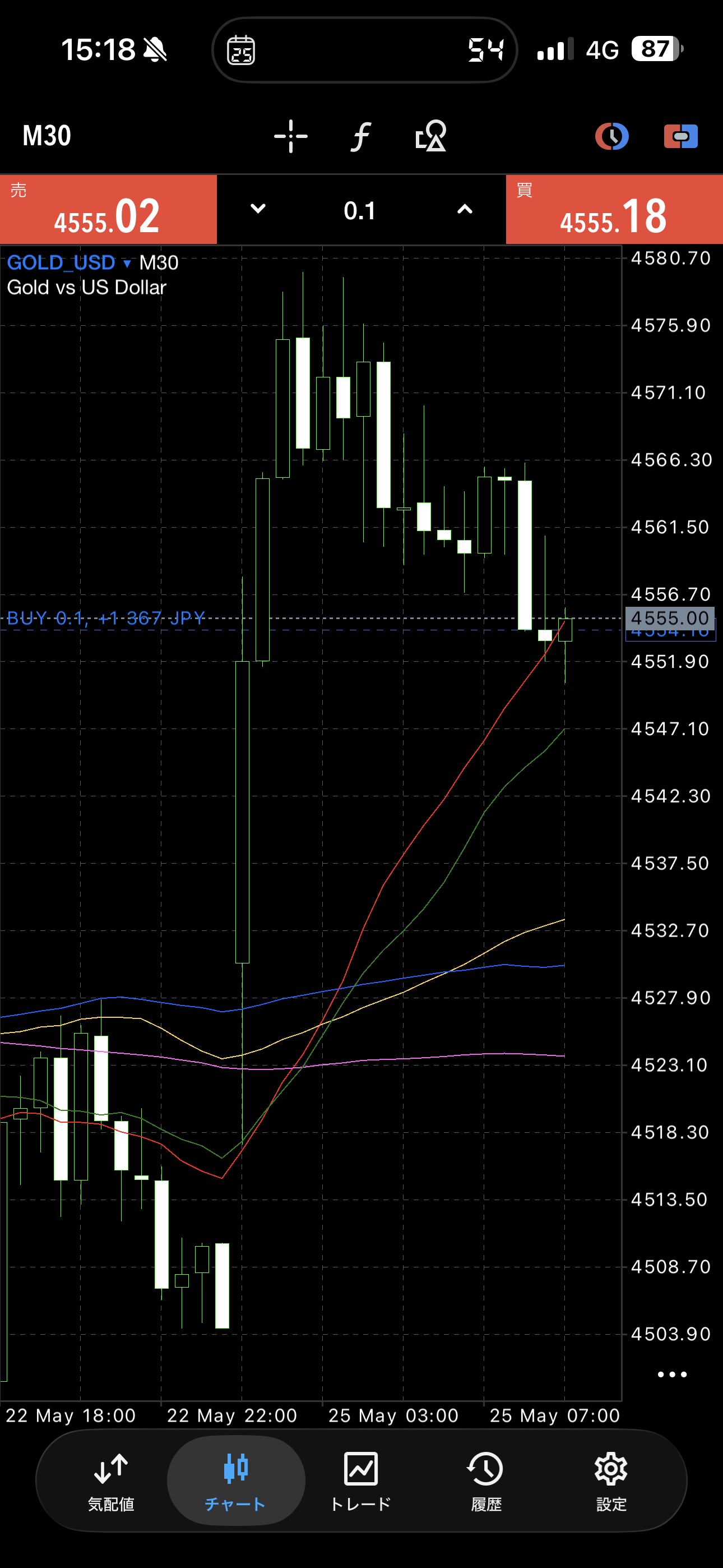The height and width of the screenshot is (1568, 723).
Task: Edit the 0.1 volume field
Action: 360,211
